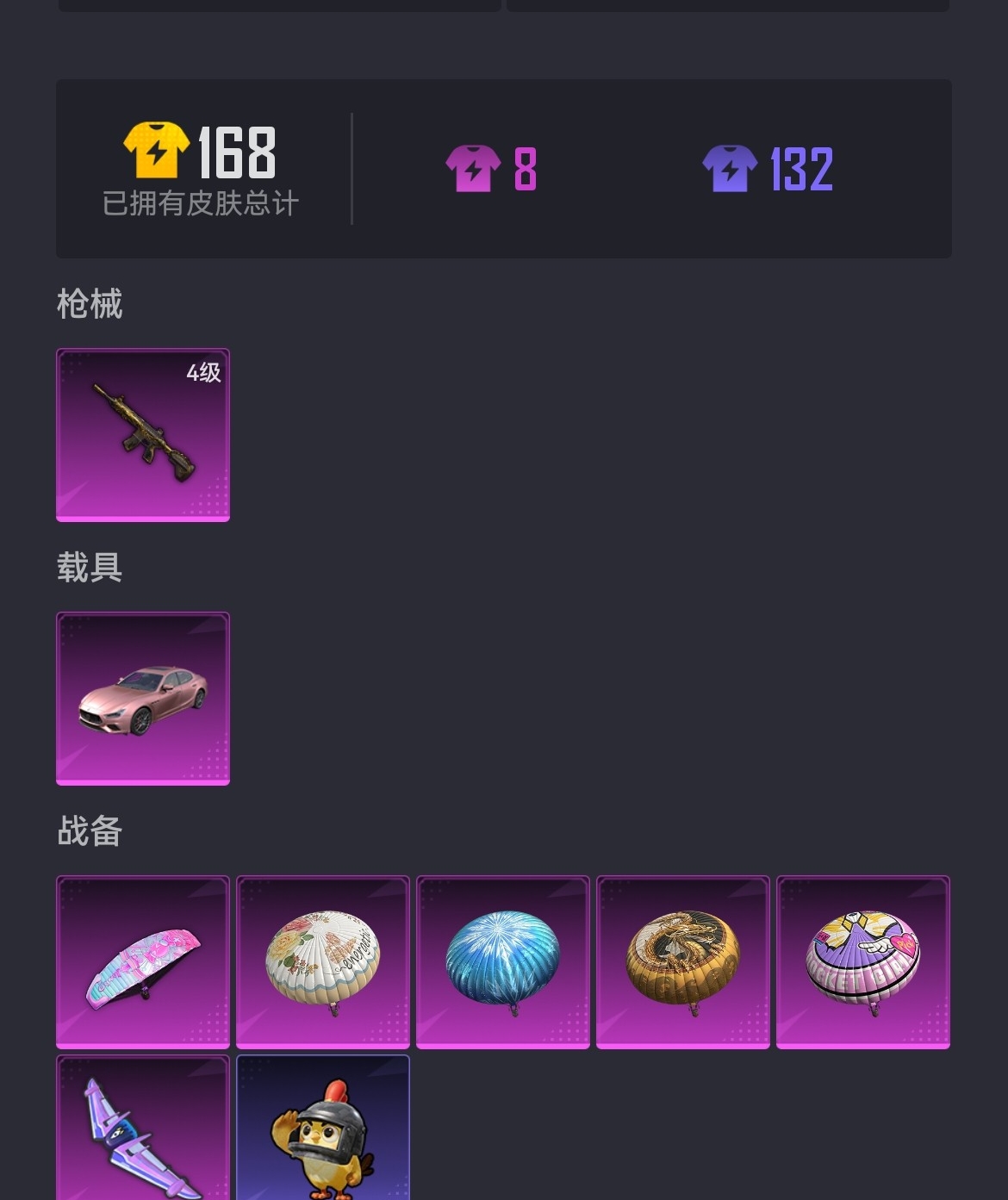Open the level 4 gold rifle skin
The image size is (1008, 1200).
click(x=143, y=434)
